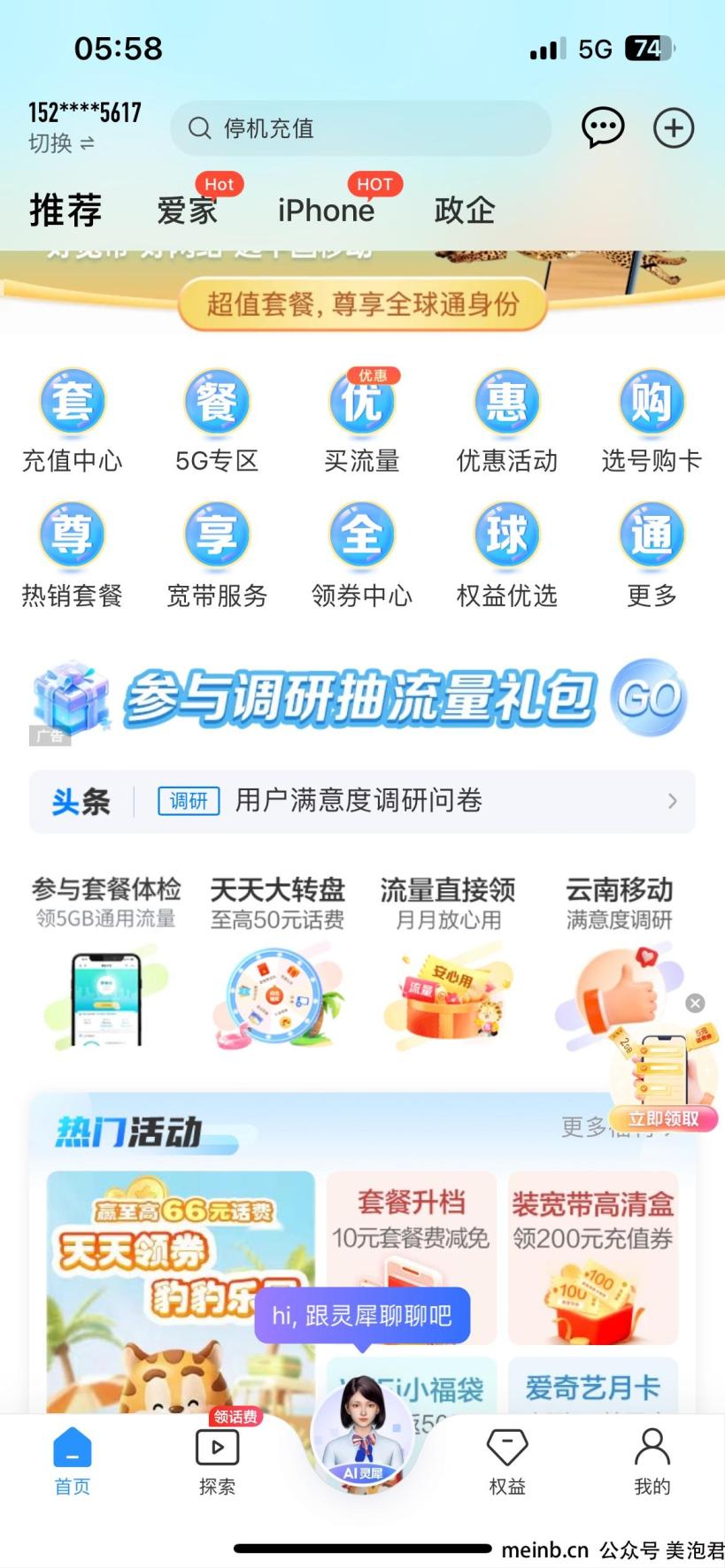Go to 买流量
725x1568 pixels.
[361, 421]
